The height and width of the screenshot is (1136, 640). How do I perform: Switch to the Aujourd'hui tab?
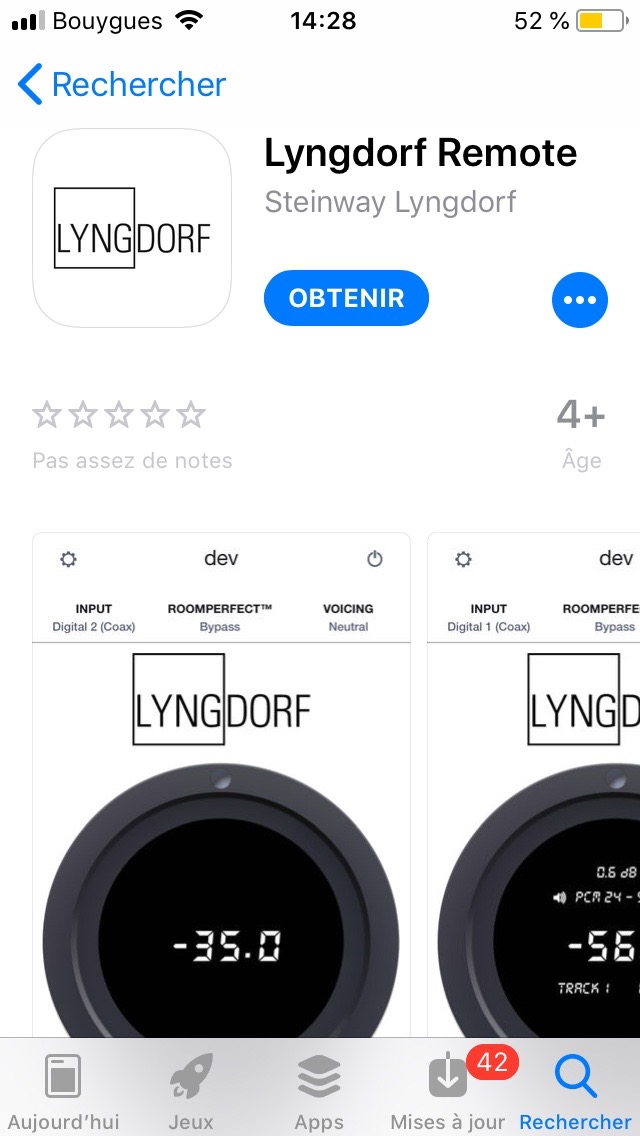coord(63,1091)
